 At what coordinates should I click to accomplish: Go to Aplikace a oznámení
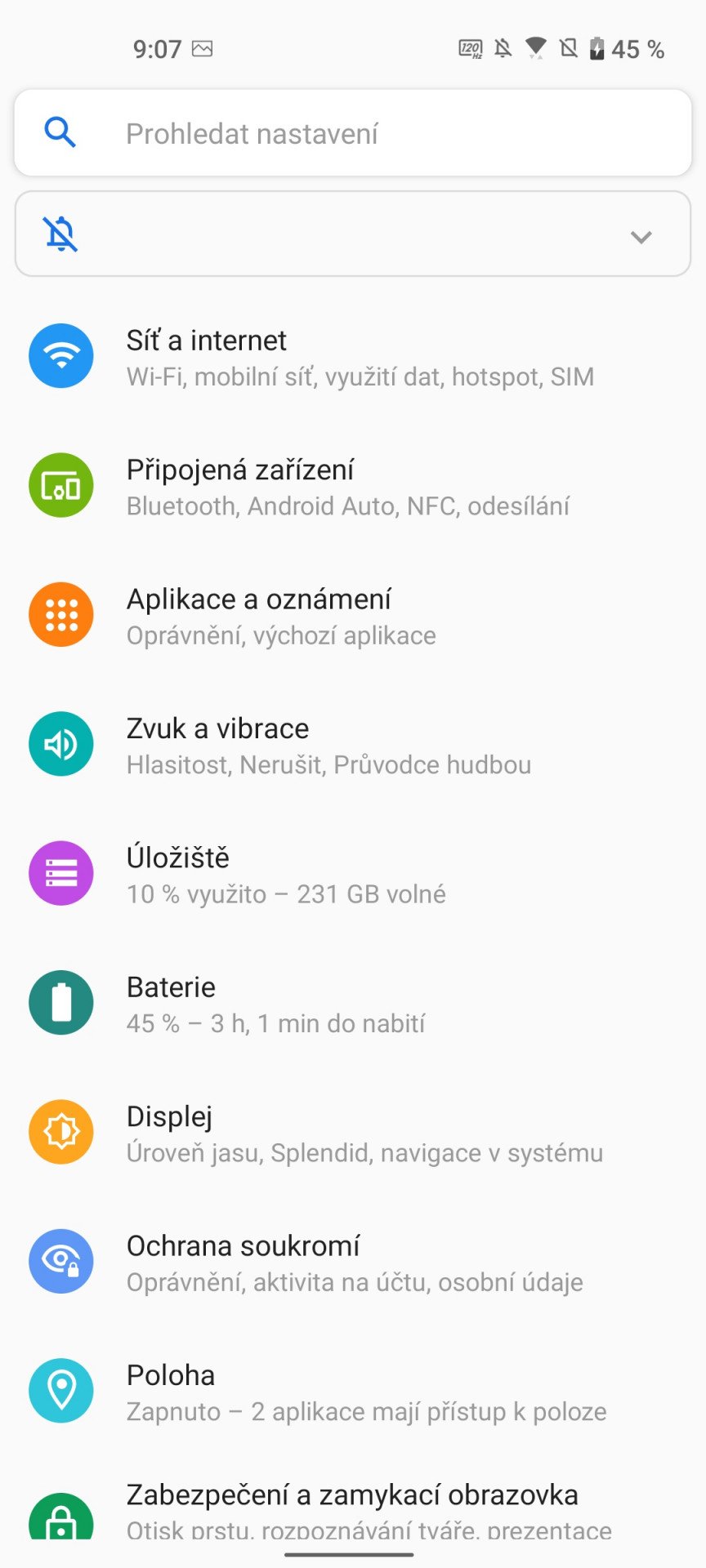(353, 615)
